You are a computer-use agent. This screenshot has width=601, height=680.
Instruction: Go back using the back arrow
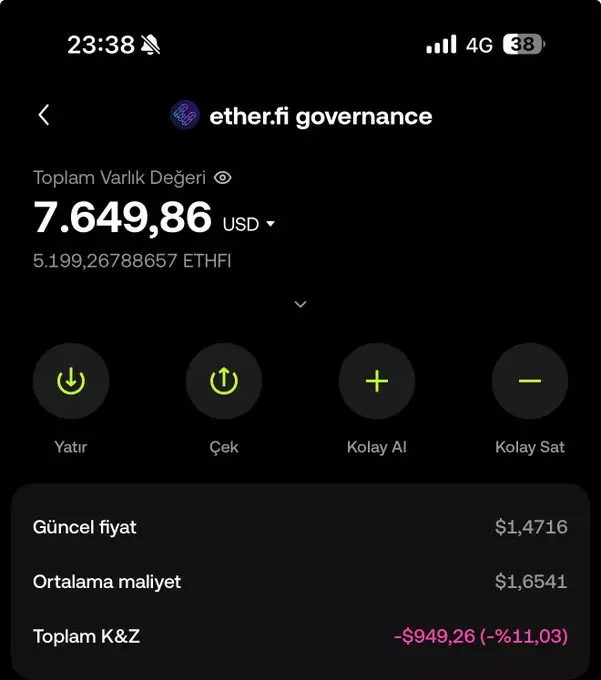pos(44,115)
